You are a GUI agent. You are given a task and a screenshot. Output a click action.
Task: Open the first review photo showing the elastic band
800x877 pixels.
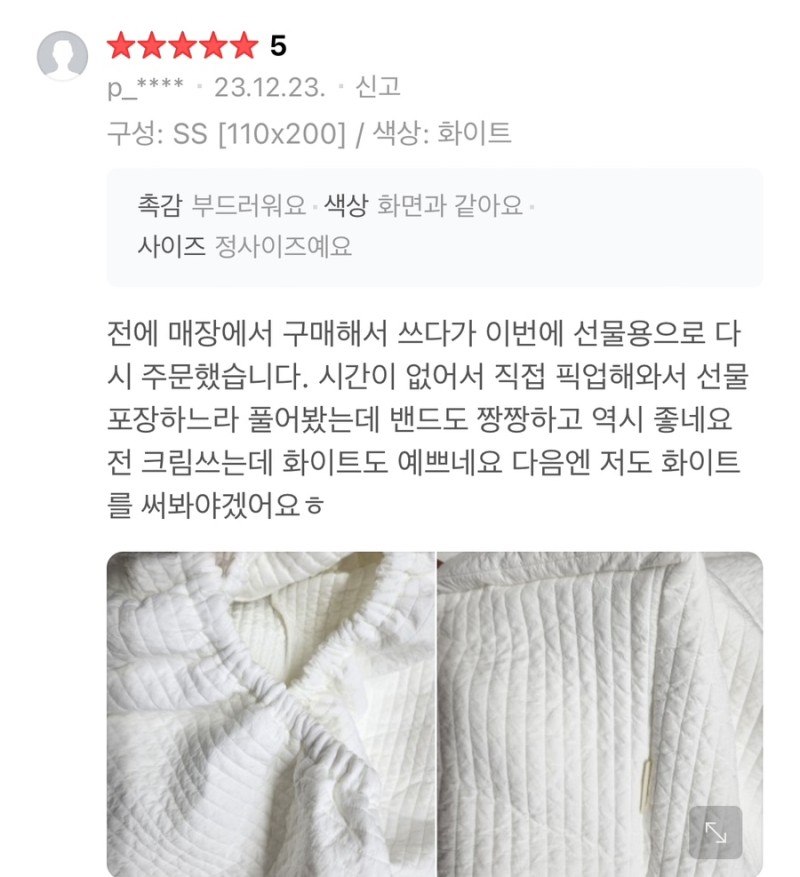point(270,712)
